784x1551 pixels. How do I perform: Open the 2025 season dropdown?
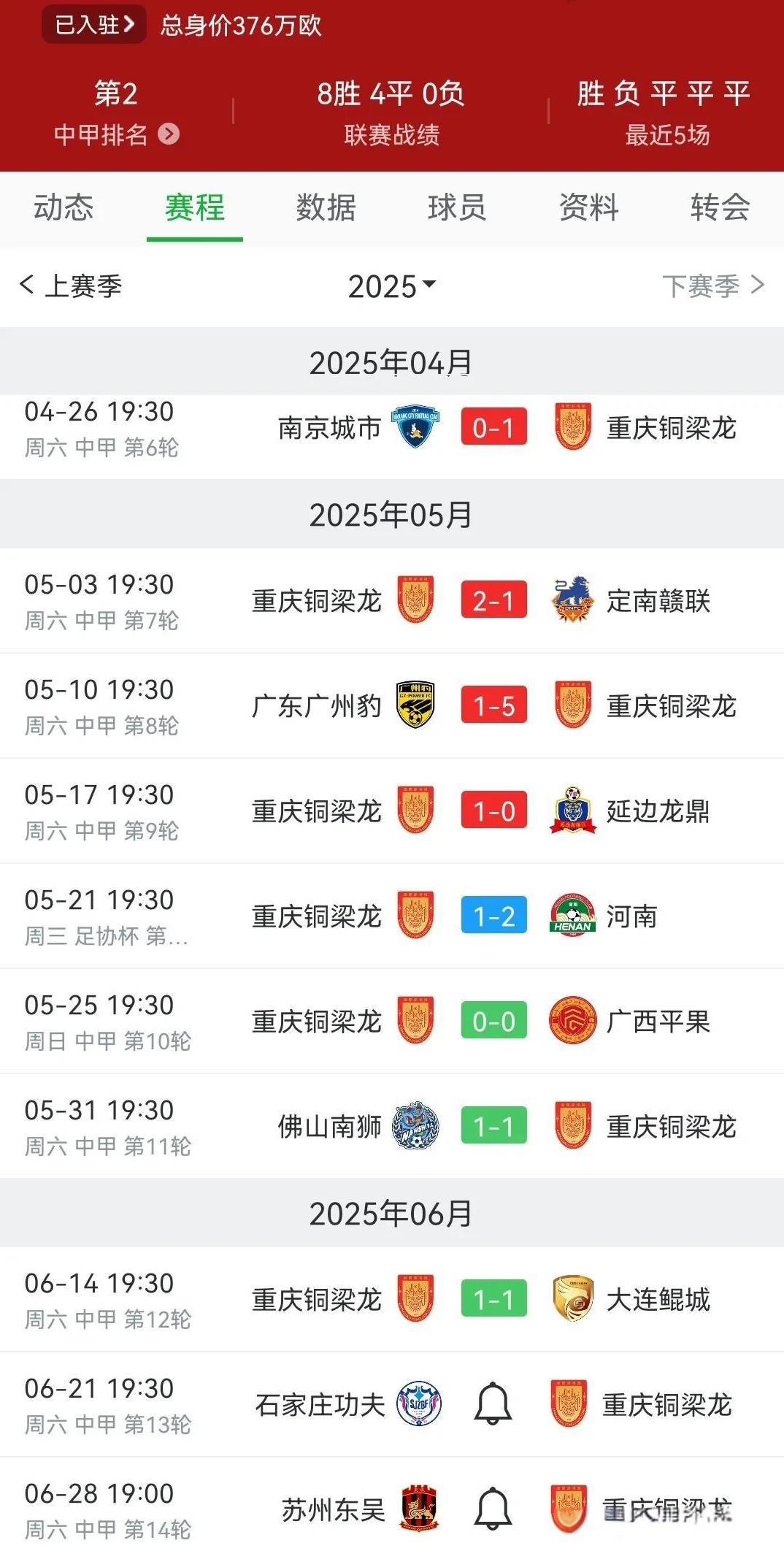pyautogui.click(x=392, y=286)
